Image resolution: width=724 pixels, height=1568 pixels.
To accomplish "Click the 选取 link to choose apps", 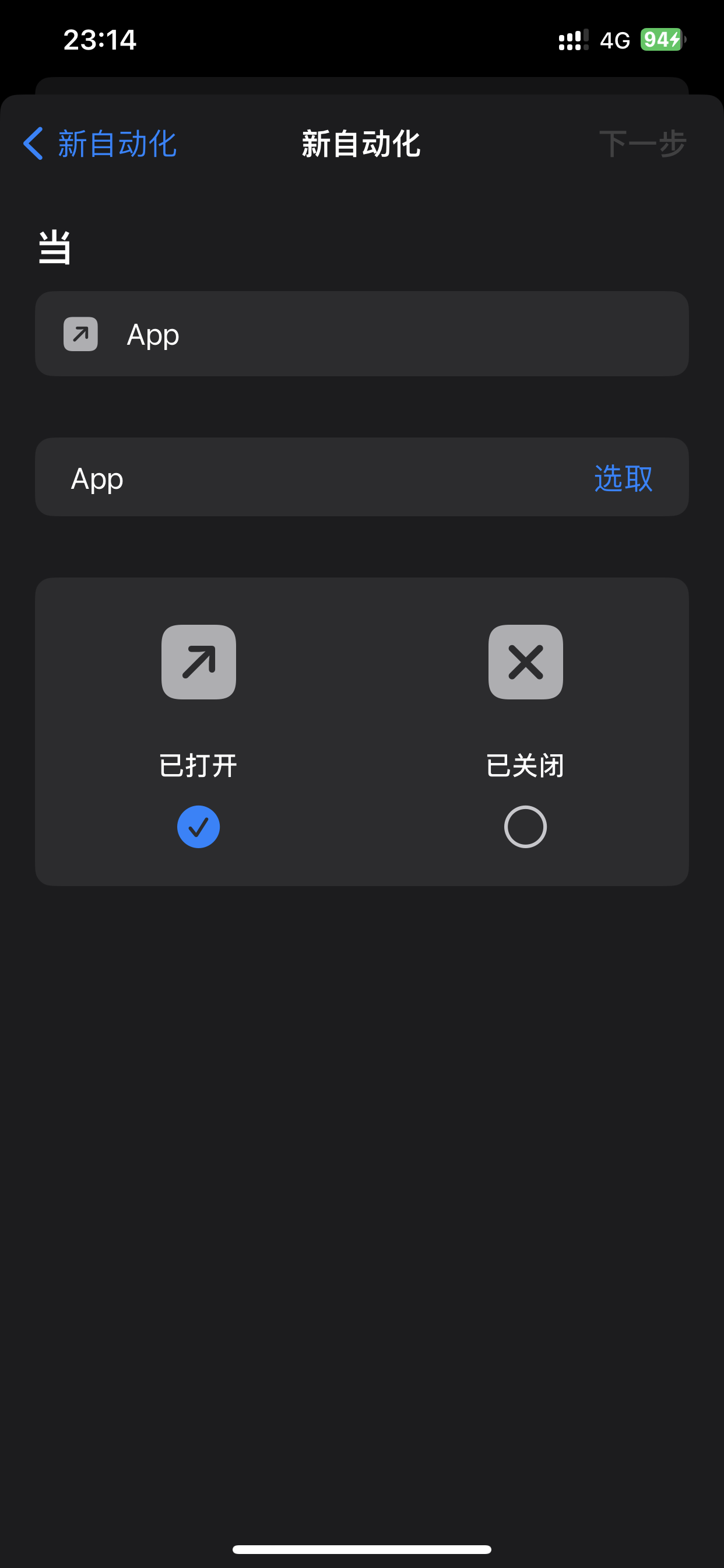I will coord(624,478).
